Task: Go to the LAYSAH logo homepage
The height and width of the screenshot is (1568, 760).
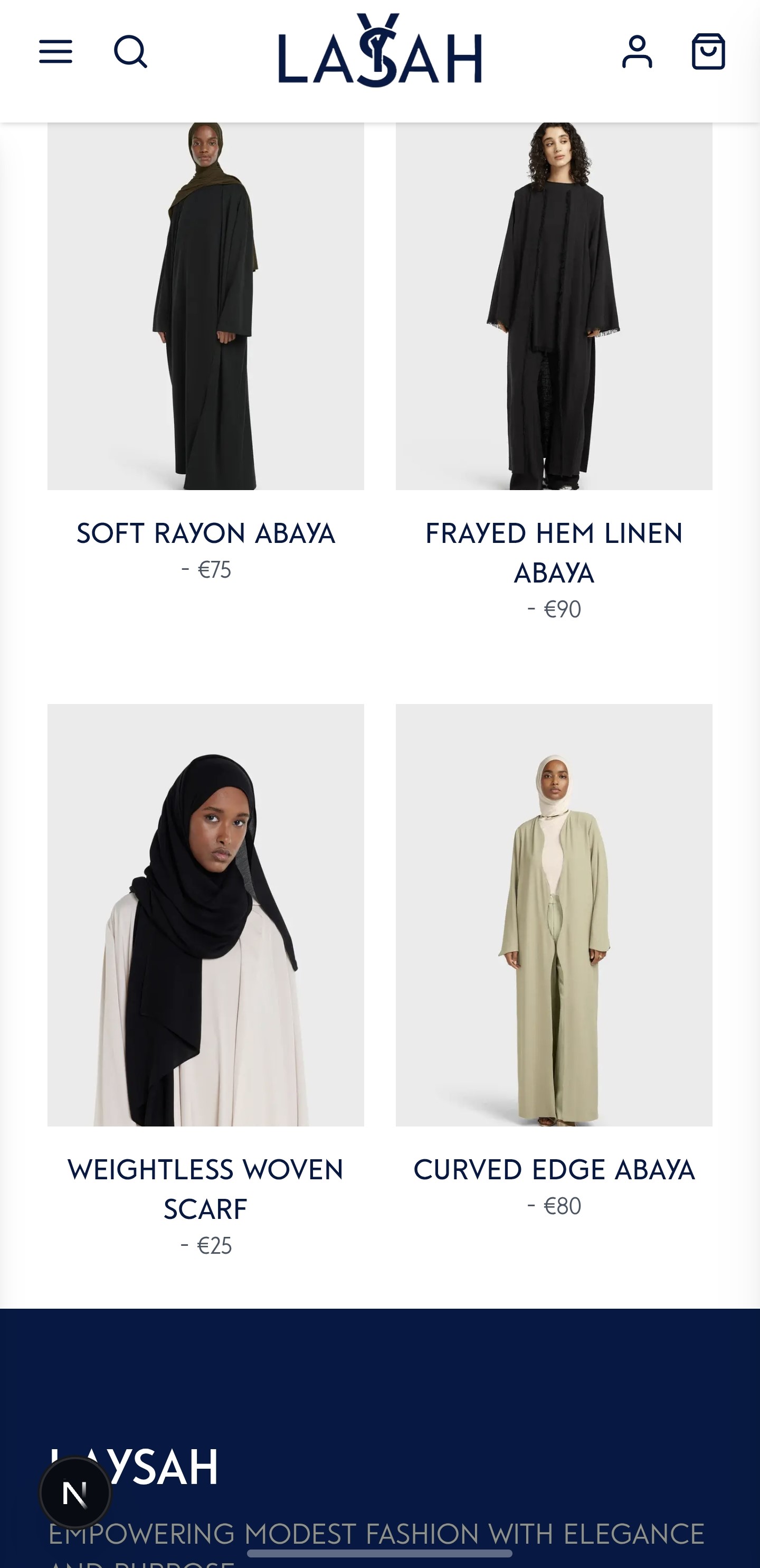Action: [x=379, y=51]
